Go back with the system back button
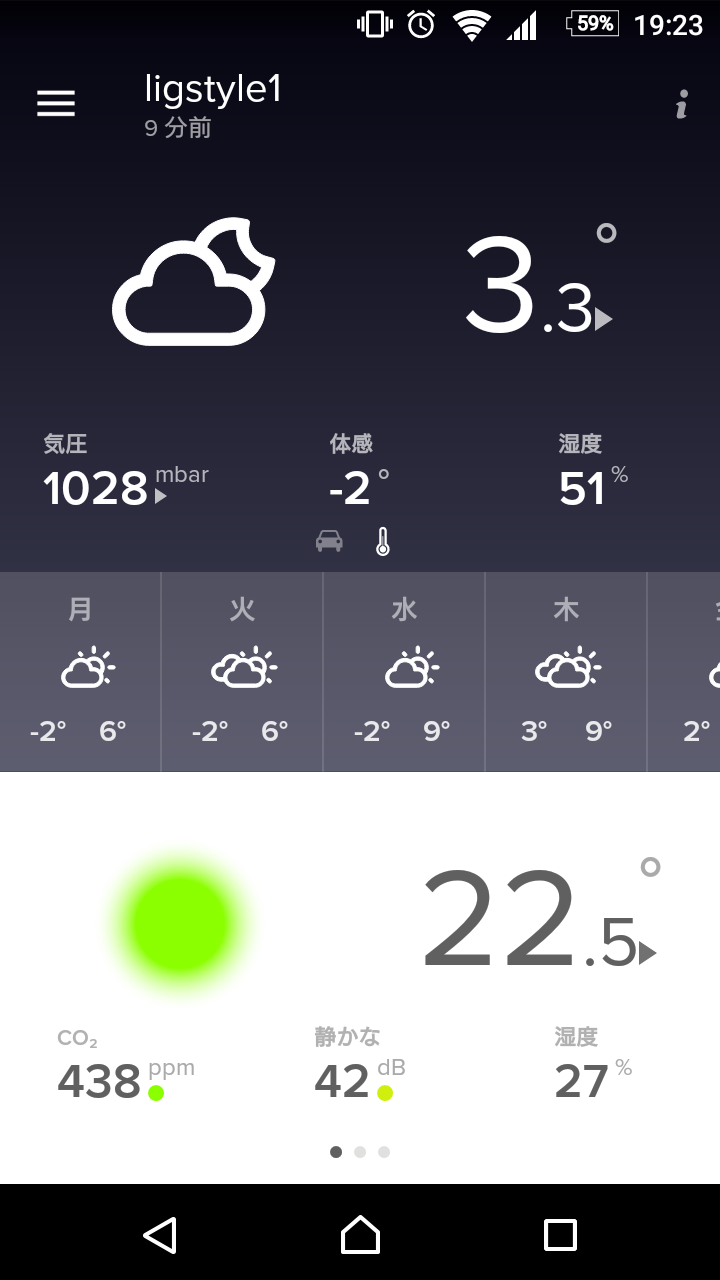 pyautogui.click(x=160, y=1235)
